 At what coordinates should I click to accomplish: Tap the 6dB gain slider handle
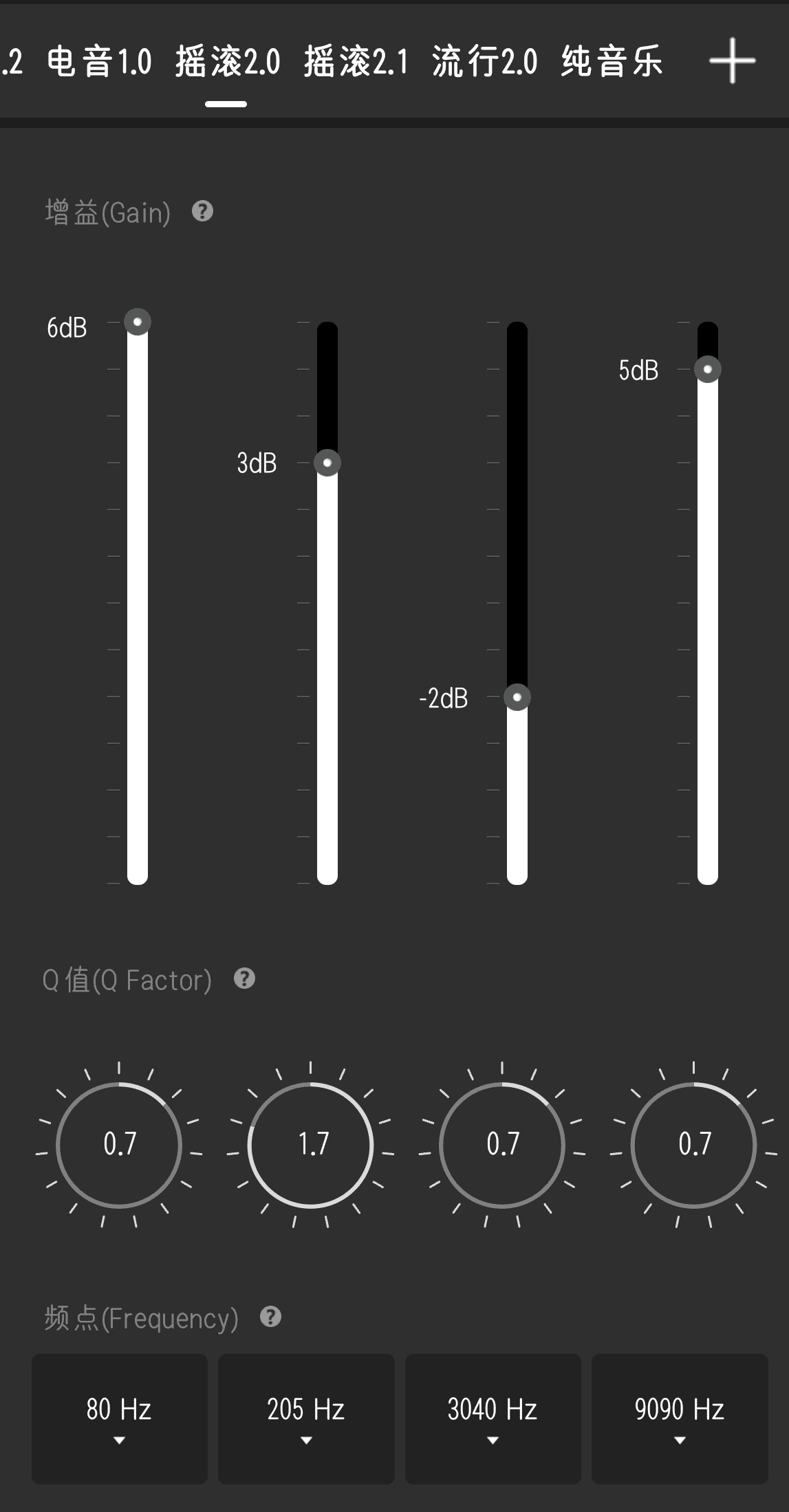coord(138,322)
